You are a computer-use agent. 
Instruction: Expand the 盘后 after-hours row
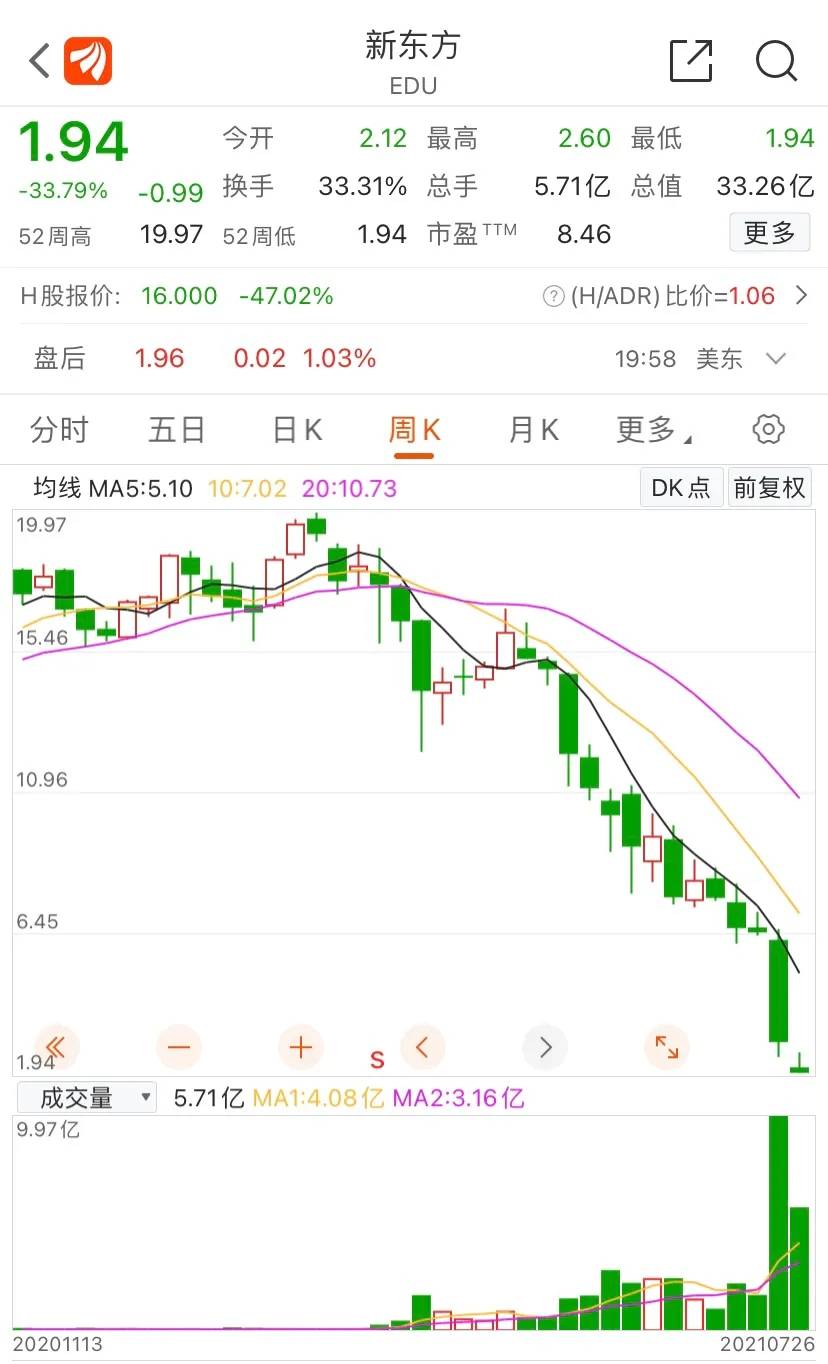coord(775,359)
